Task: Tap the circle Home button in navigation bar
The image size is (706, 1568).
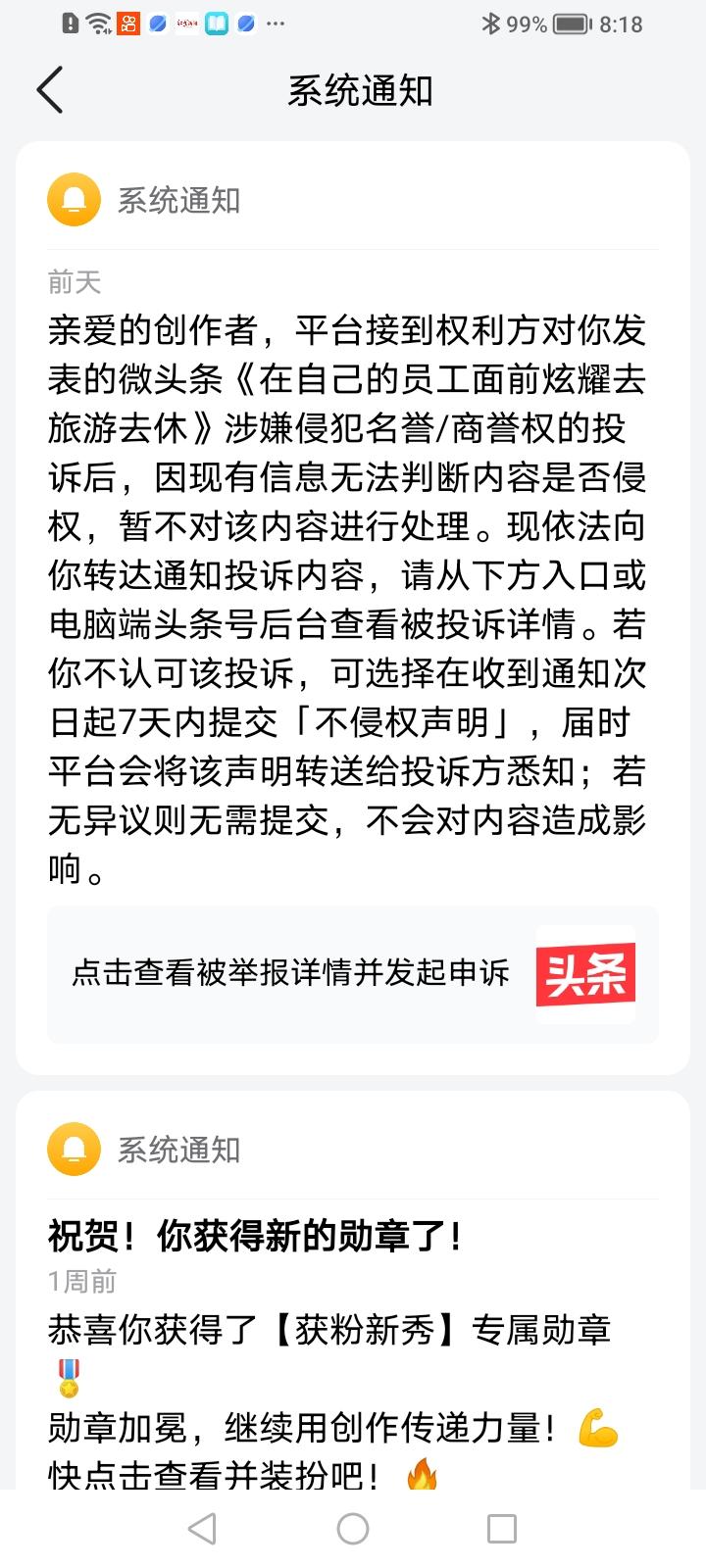Action: (x=353, y=1529)
